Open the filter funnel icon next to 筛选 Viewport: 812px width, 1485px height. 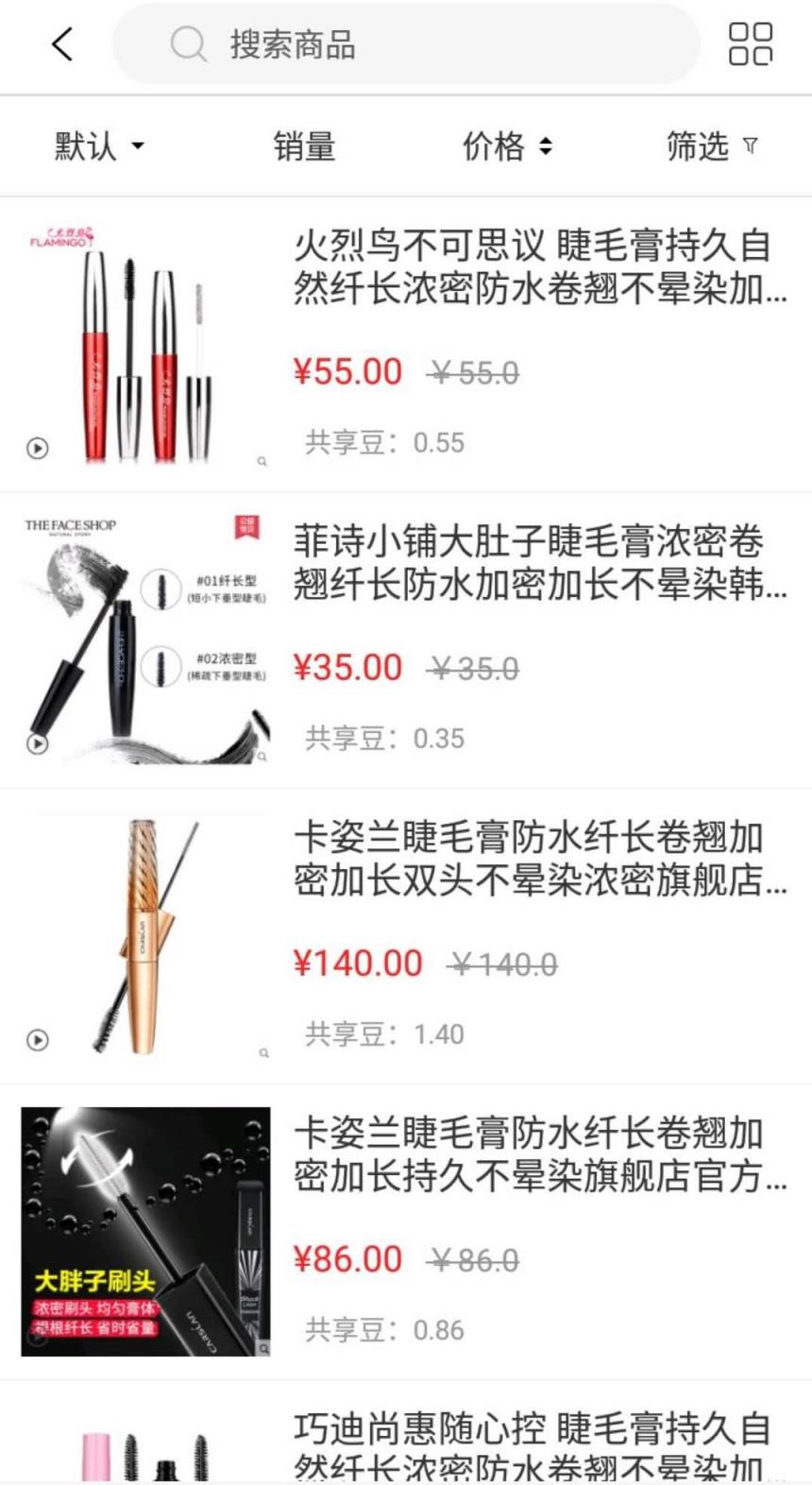coord(751,146)
